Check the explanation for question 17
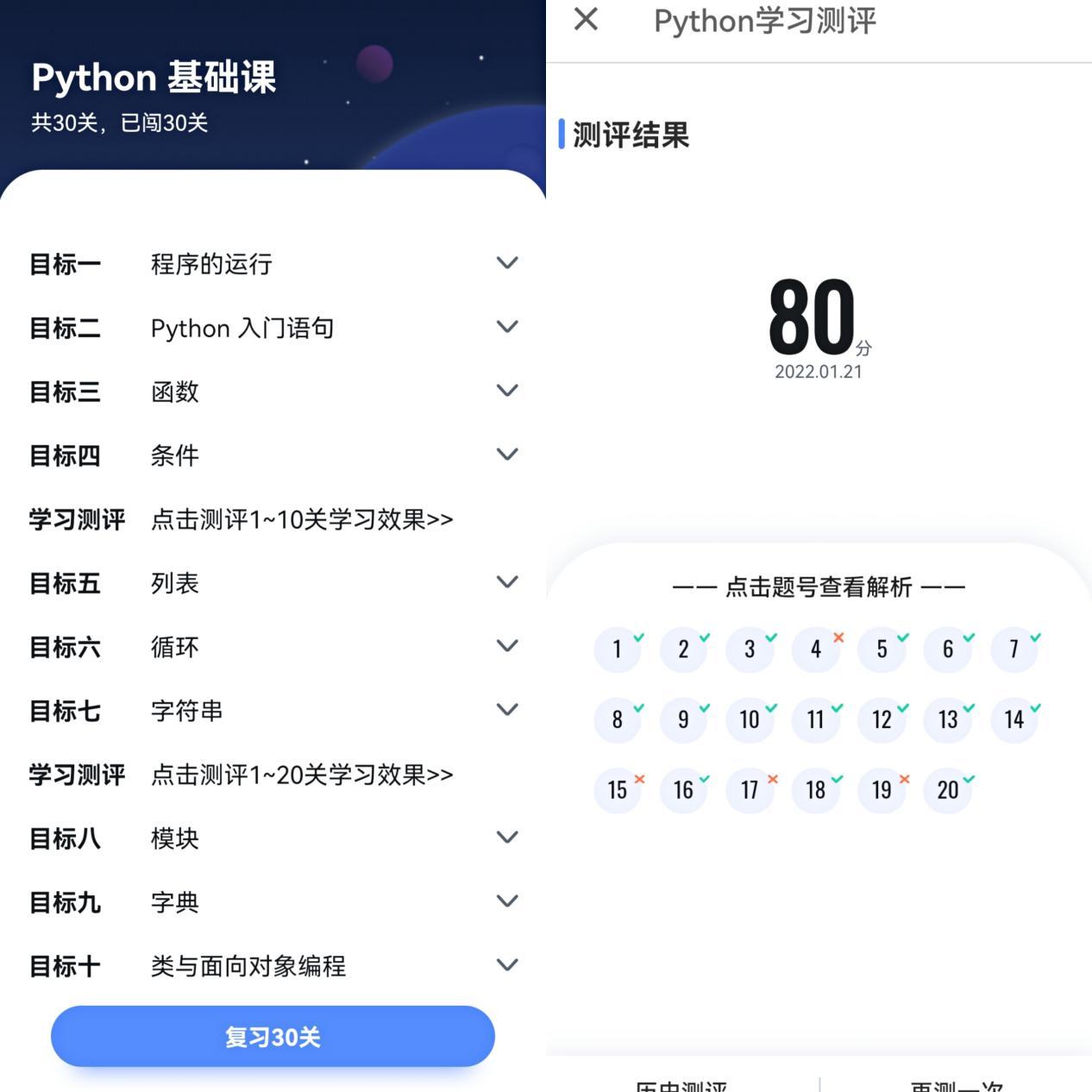Viewport: 1092px width, 1092px height. 750,790
